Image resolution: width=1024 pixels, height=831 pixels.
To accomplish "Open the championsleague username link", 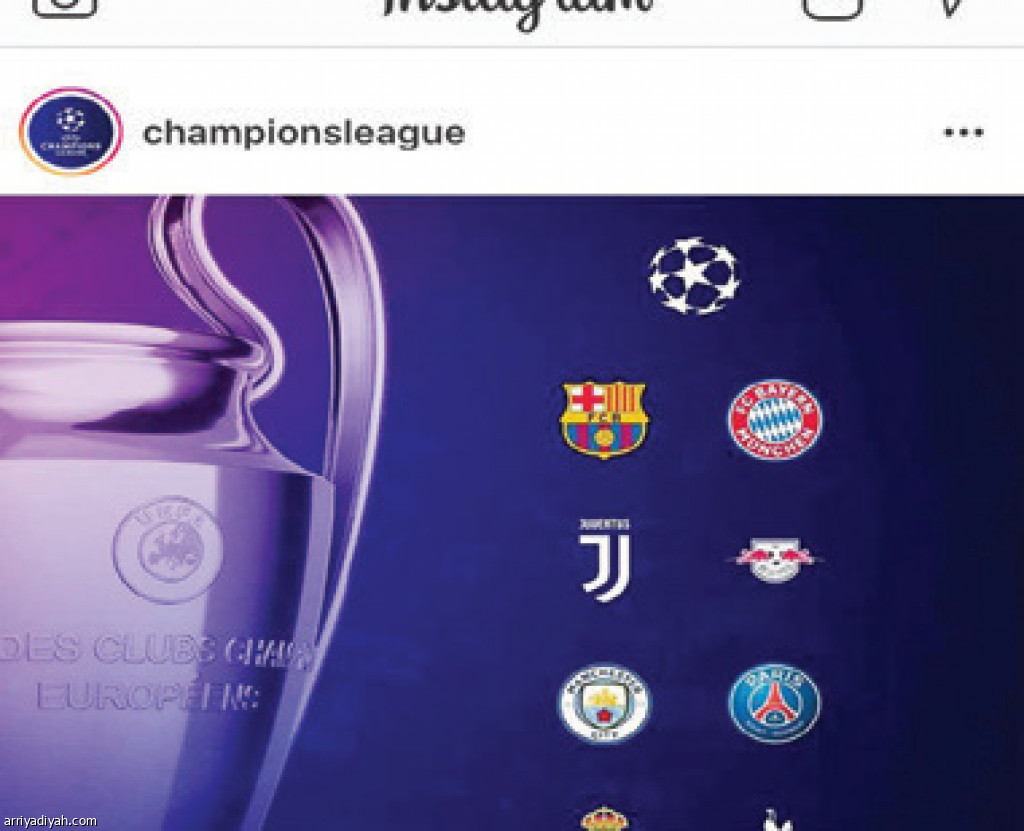I will [x=303, y=133].
